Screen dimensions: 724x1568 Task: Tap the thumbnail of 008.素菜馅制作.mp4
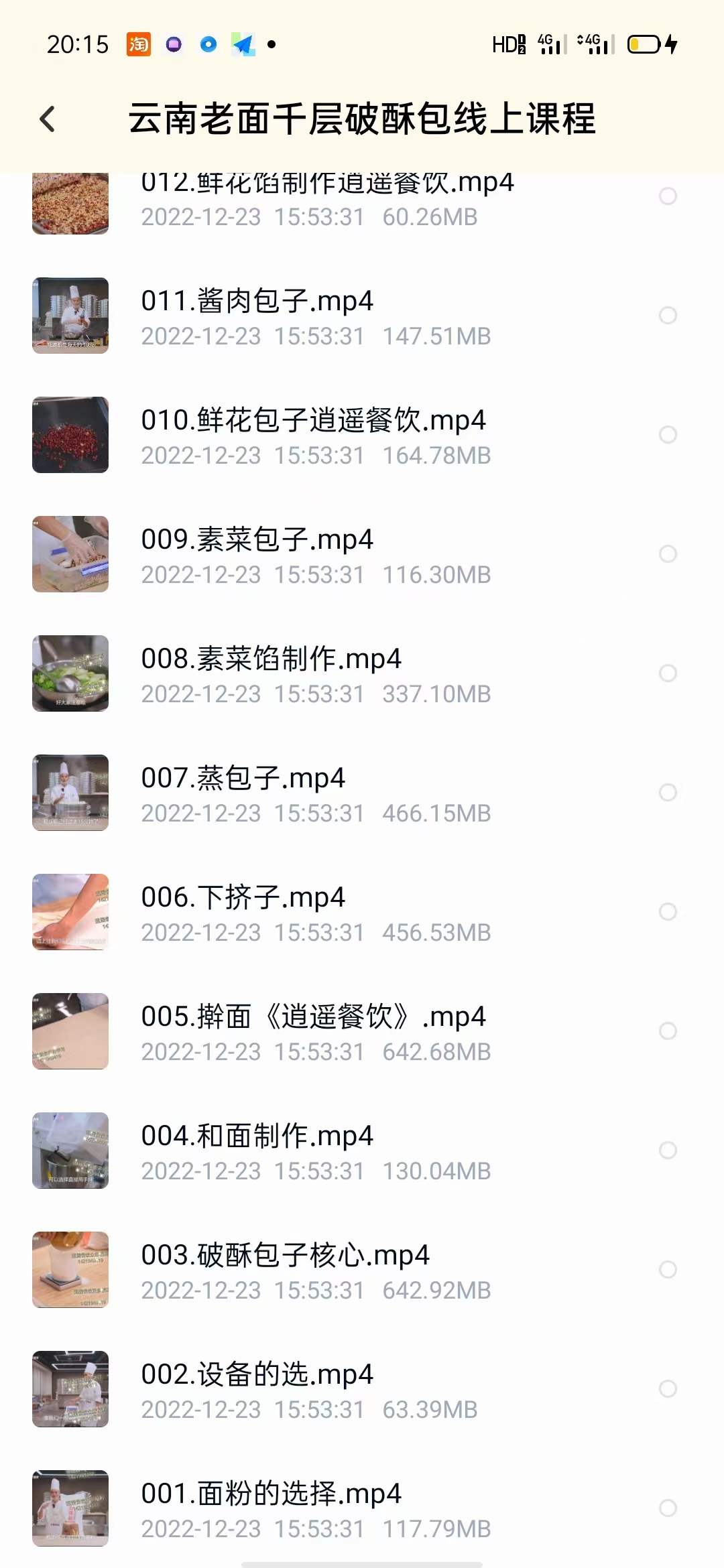(70, 674)
